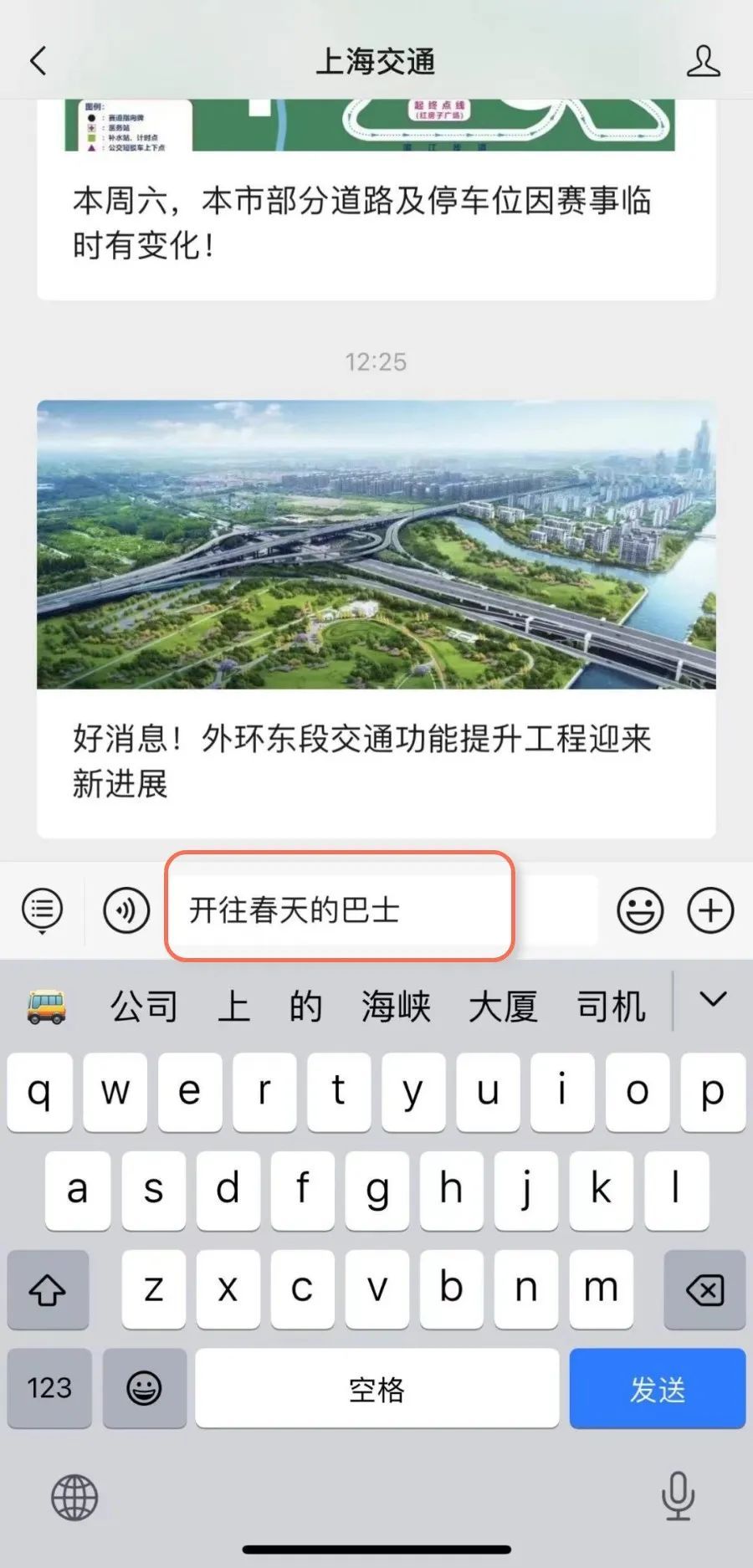Expand the keyboard candidate list
This screenshot has width=753, height=1568.
point(713,1000)
